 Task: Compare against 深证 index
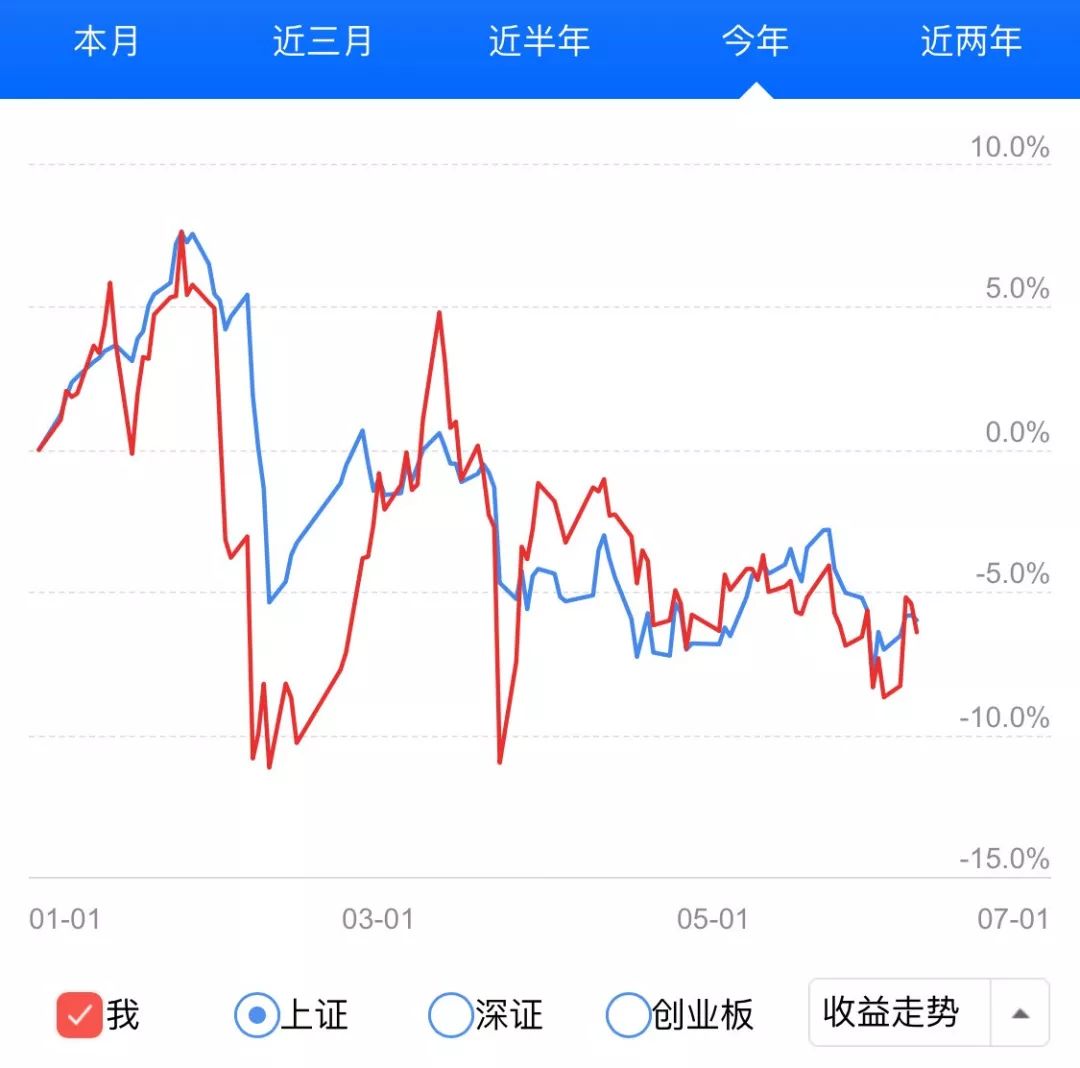(x=450, y=1015)
